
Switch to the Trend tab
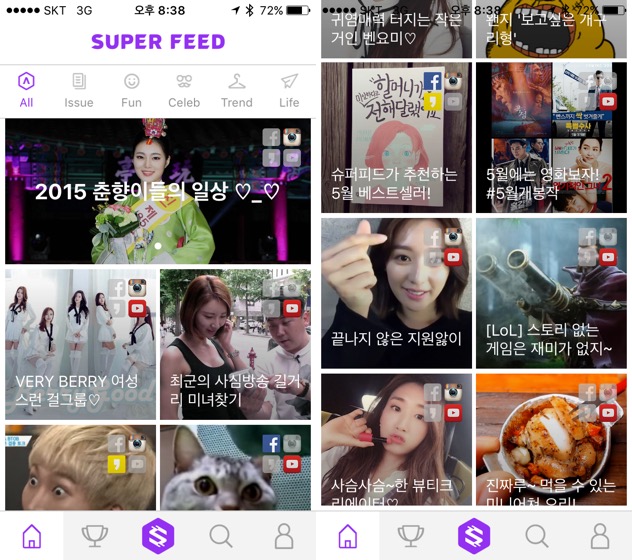(x=237, y=90)
